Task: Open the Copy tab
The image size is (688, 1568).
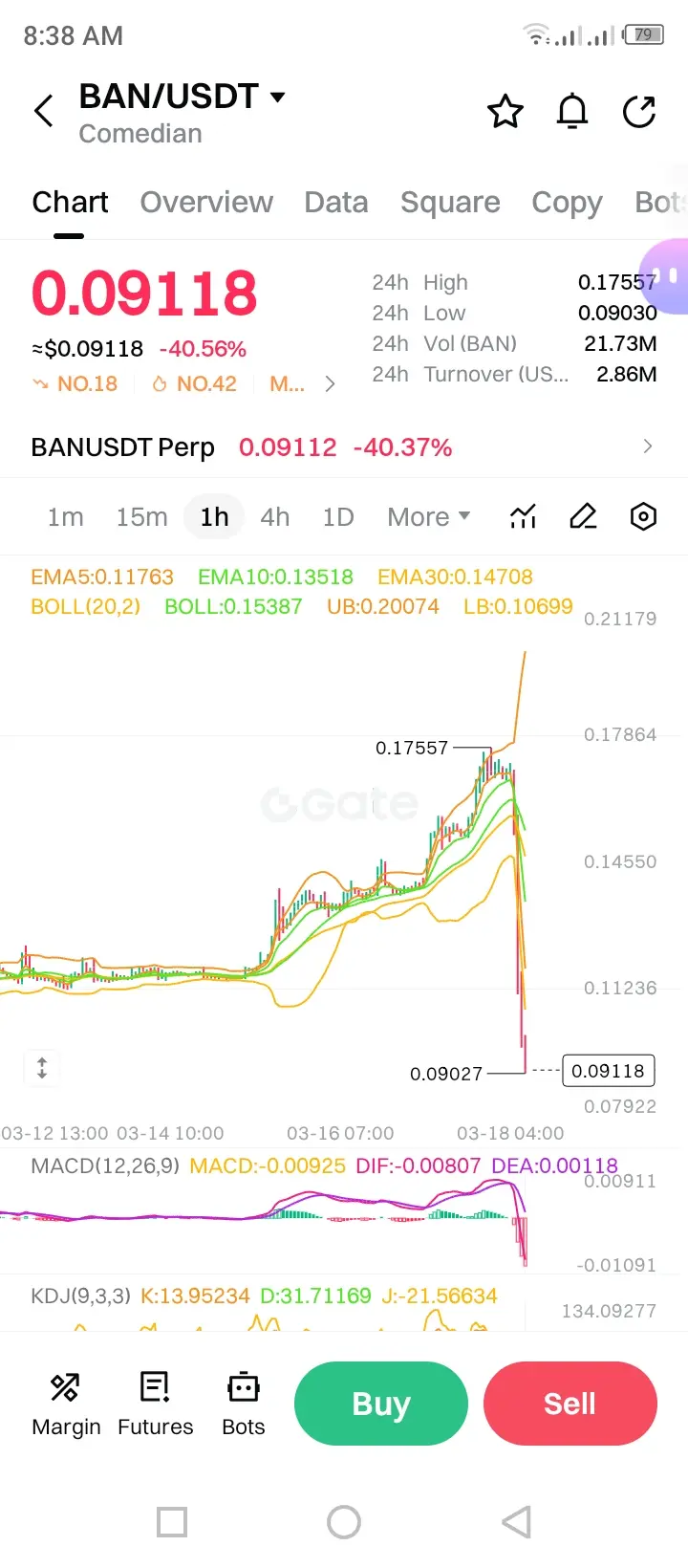Action: [567, 203]
